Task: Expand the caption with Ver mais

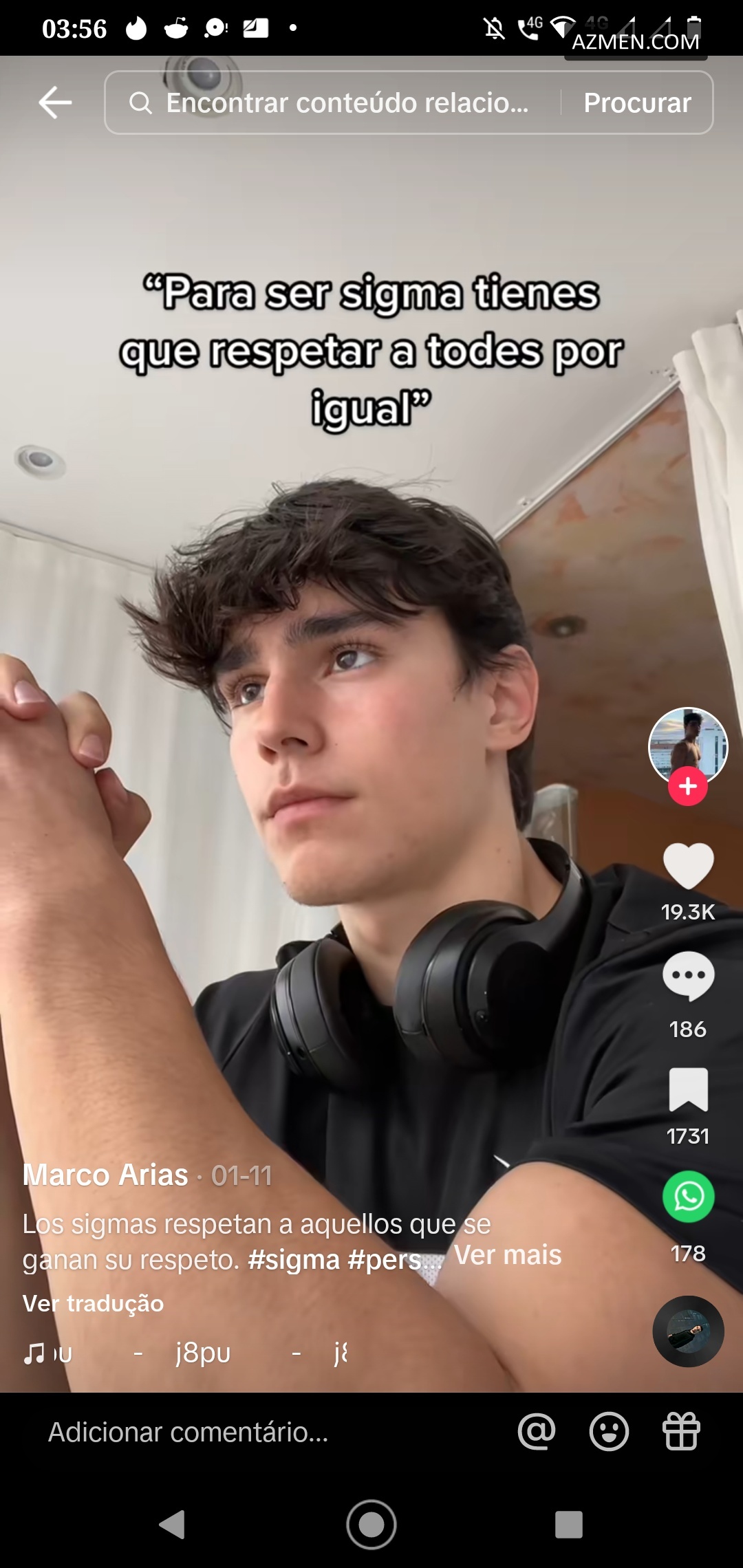Action: pyautogui.click(x=508, y=1255)
